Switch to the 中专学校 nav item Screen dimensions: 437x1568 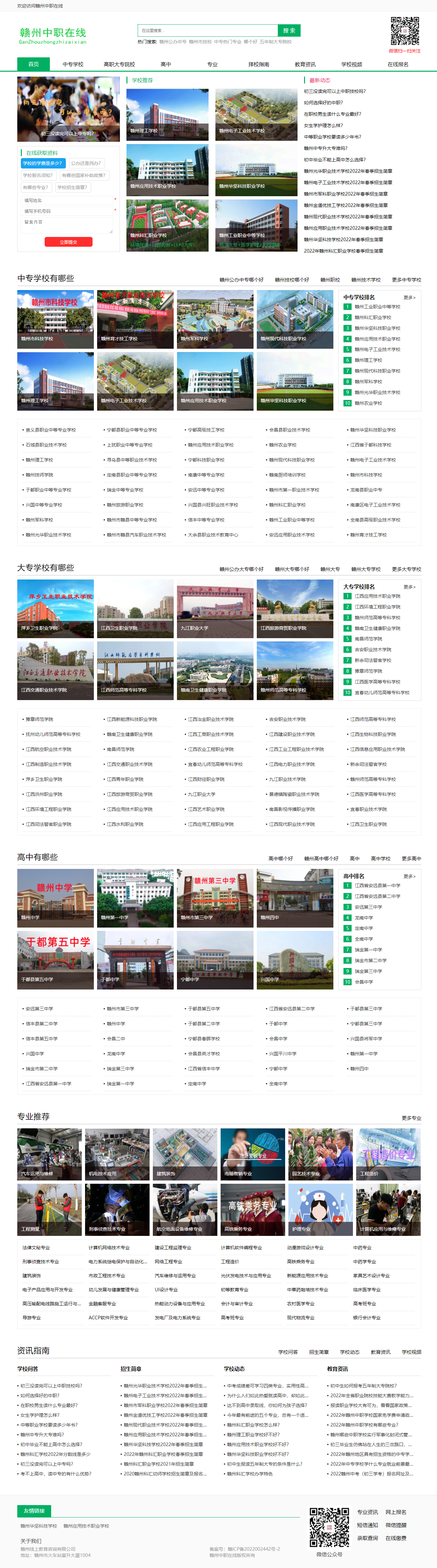73,64
